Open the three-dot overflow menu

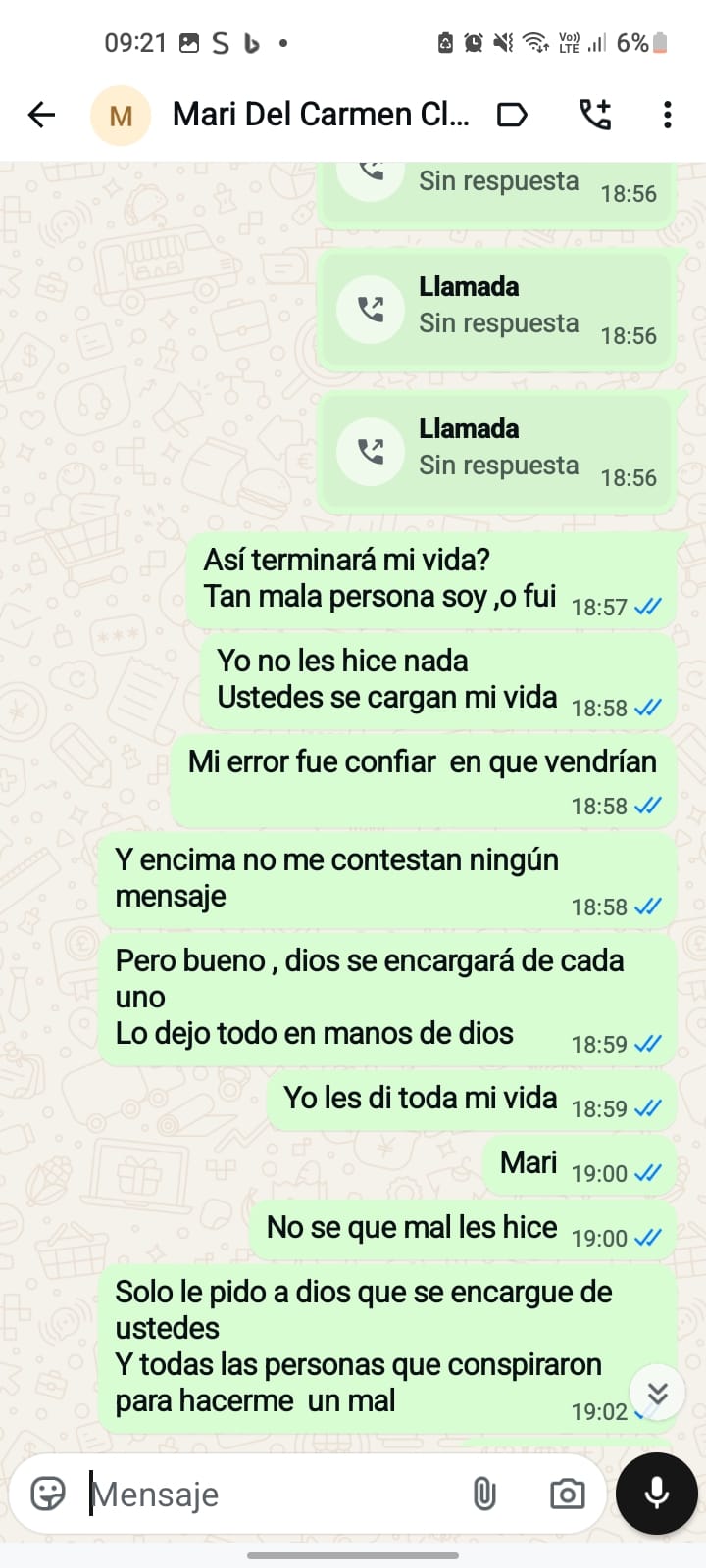[667, 116]
